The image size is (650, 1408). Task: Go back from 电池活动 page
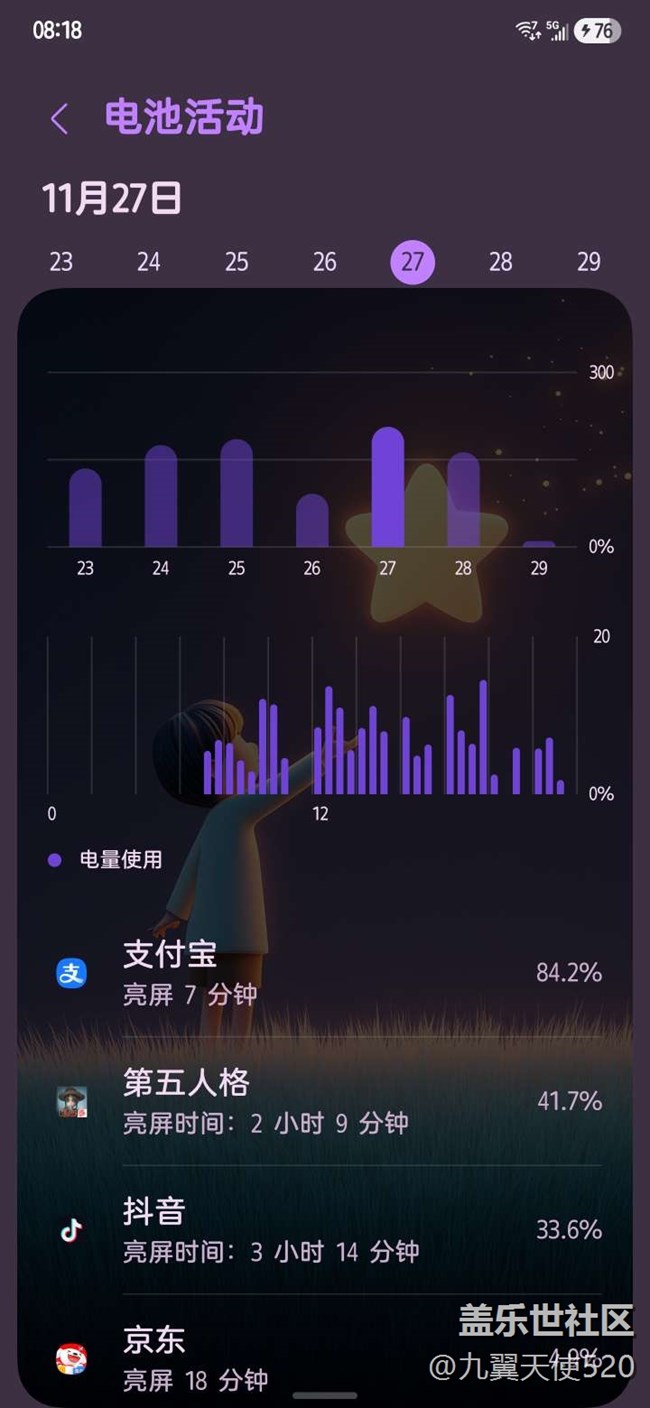(59, 119)
